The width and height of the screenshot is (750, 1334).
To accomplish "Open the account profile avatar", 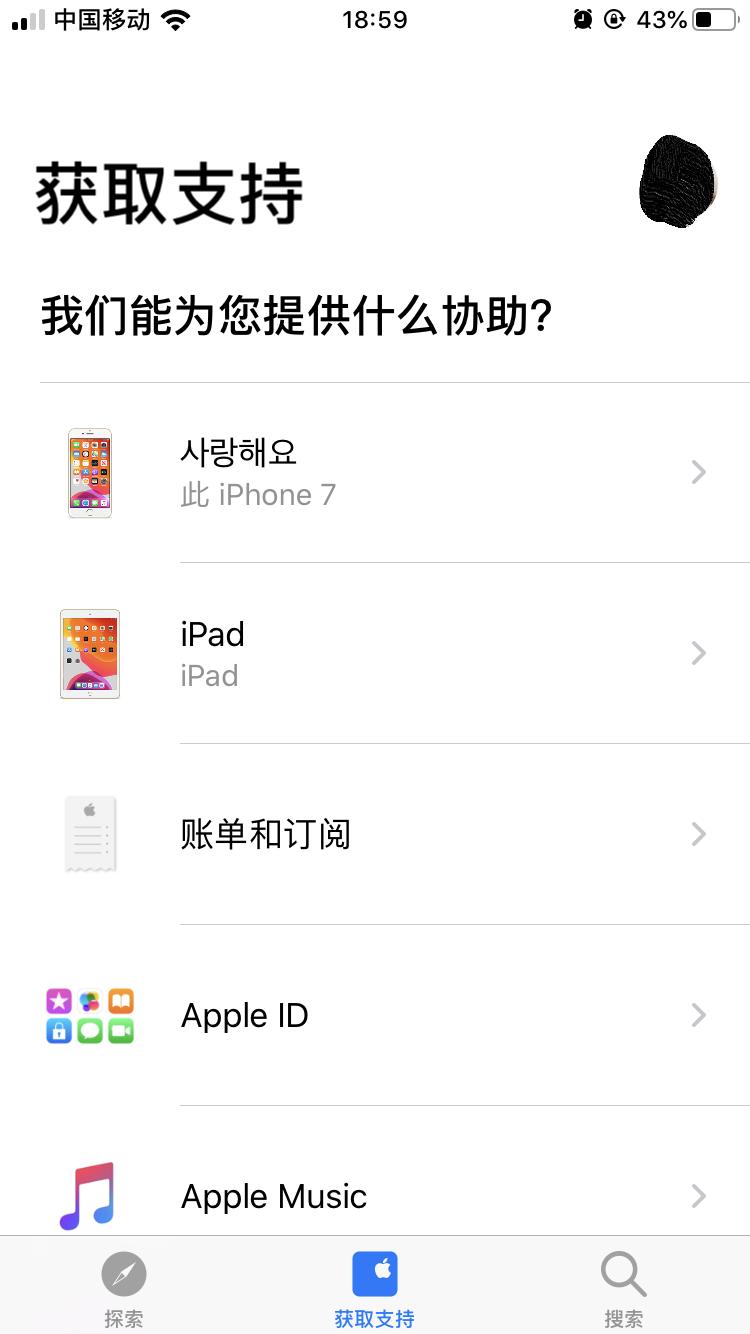I will [678, 181].
